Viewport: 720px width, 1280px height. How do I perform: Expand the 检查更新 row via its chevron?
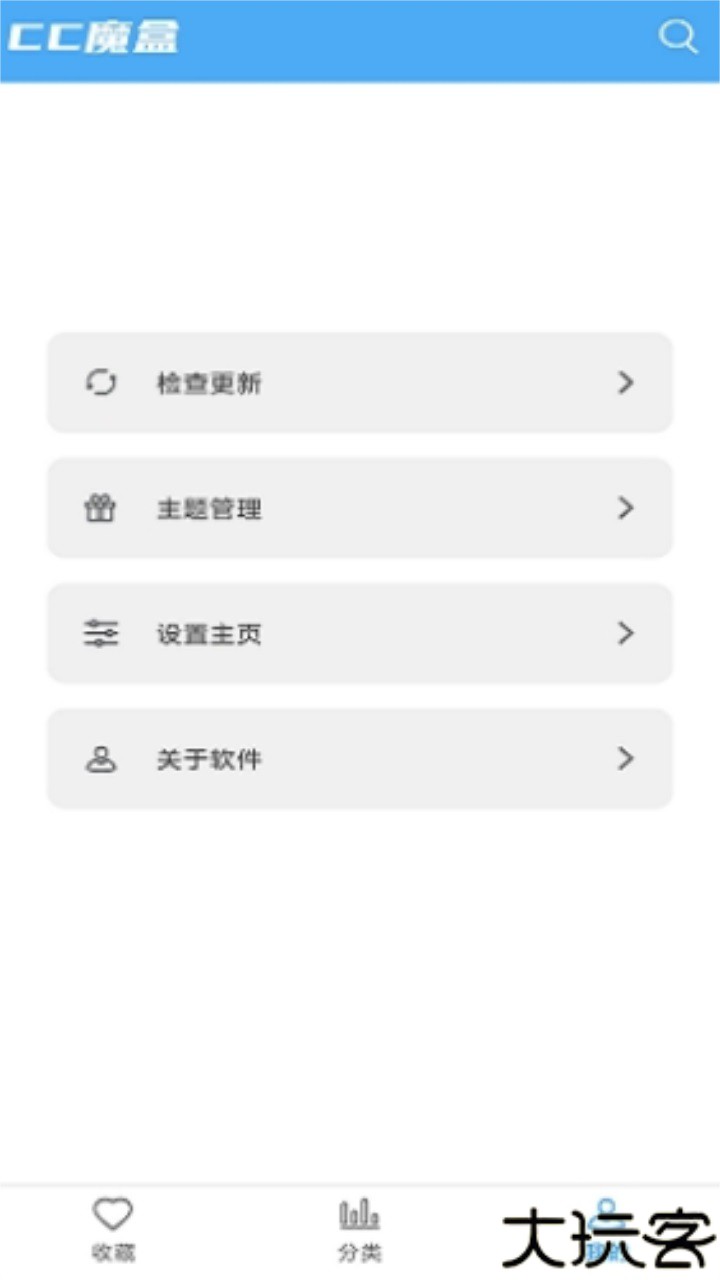pyautogui.click(x=626, y=383)
